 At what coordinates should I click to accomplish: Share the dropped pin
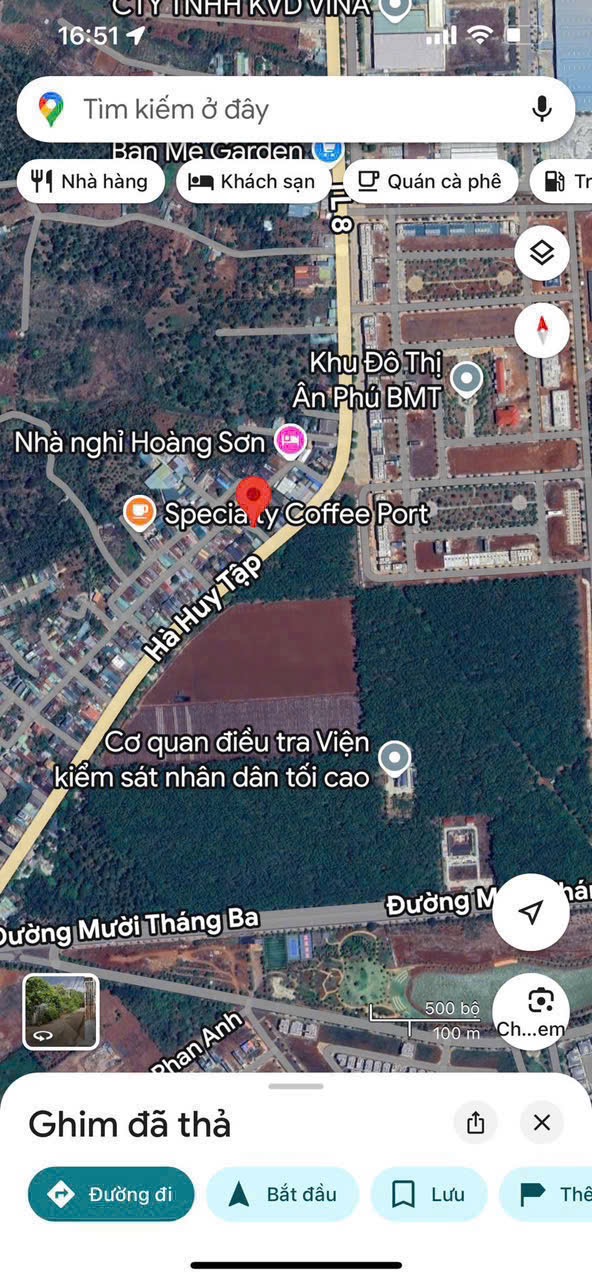pos(476,1122)
